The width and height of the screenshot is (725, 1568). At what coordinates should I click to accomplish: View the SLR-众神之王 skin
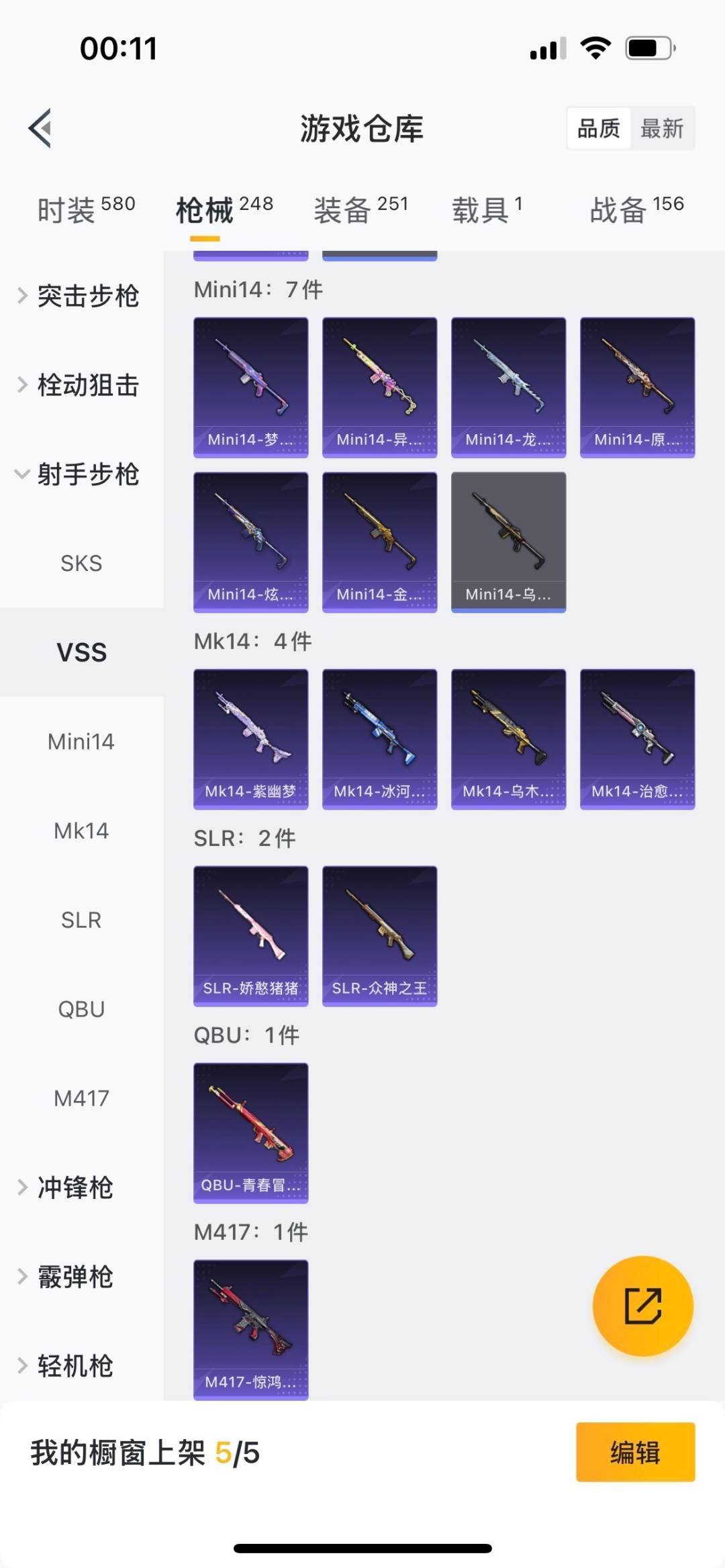tap(379, 935)
